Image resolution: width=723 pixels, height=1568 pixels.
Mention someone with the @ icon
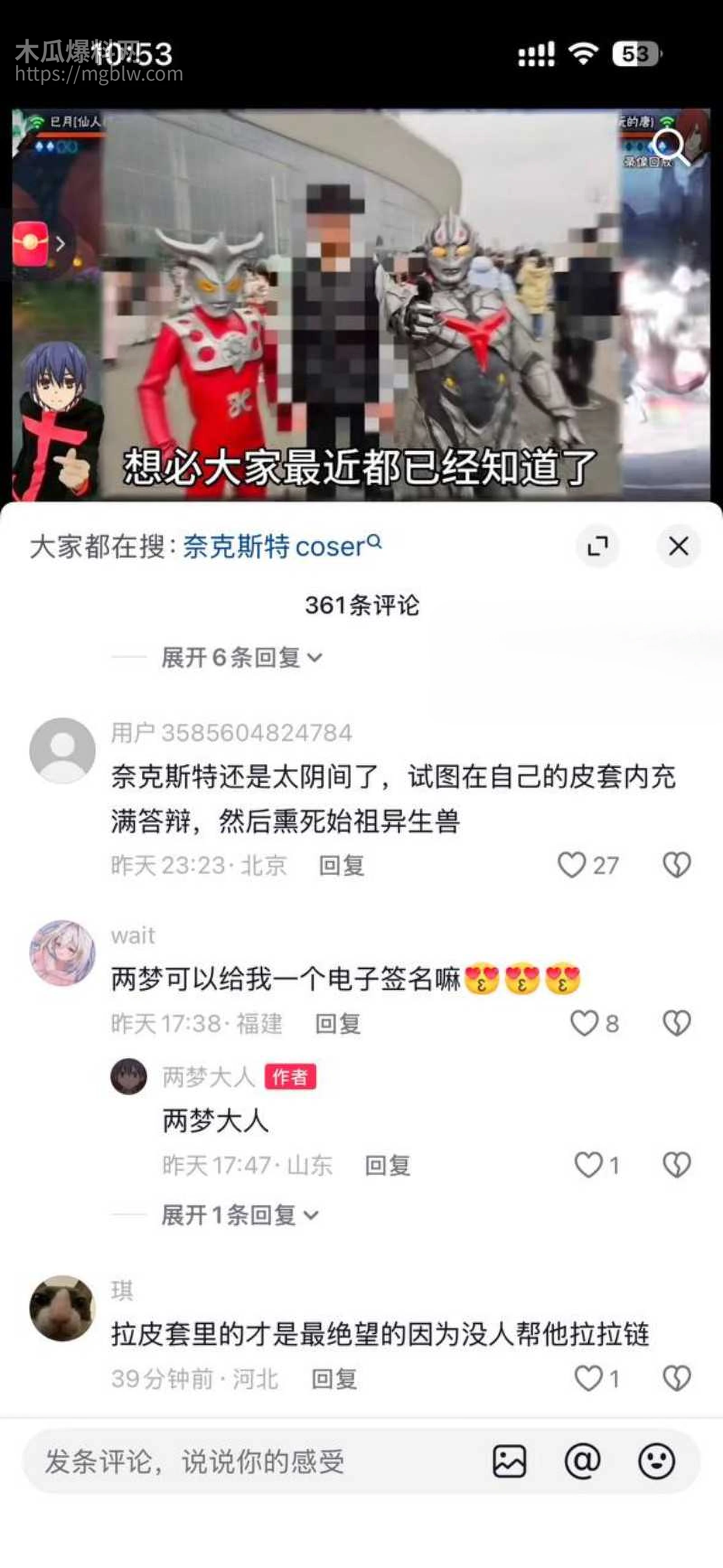[x=582, y=1461]
